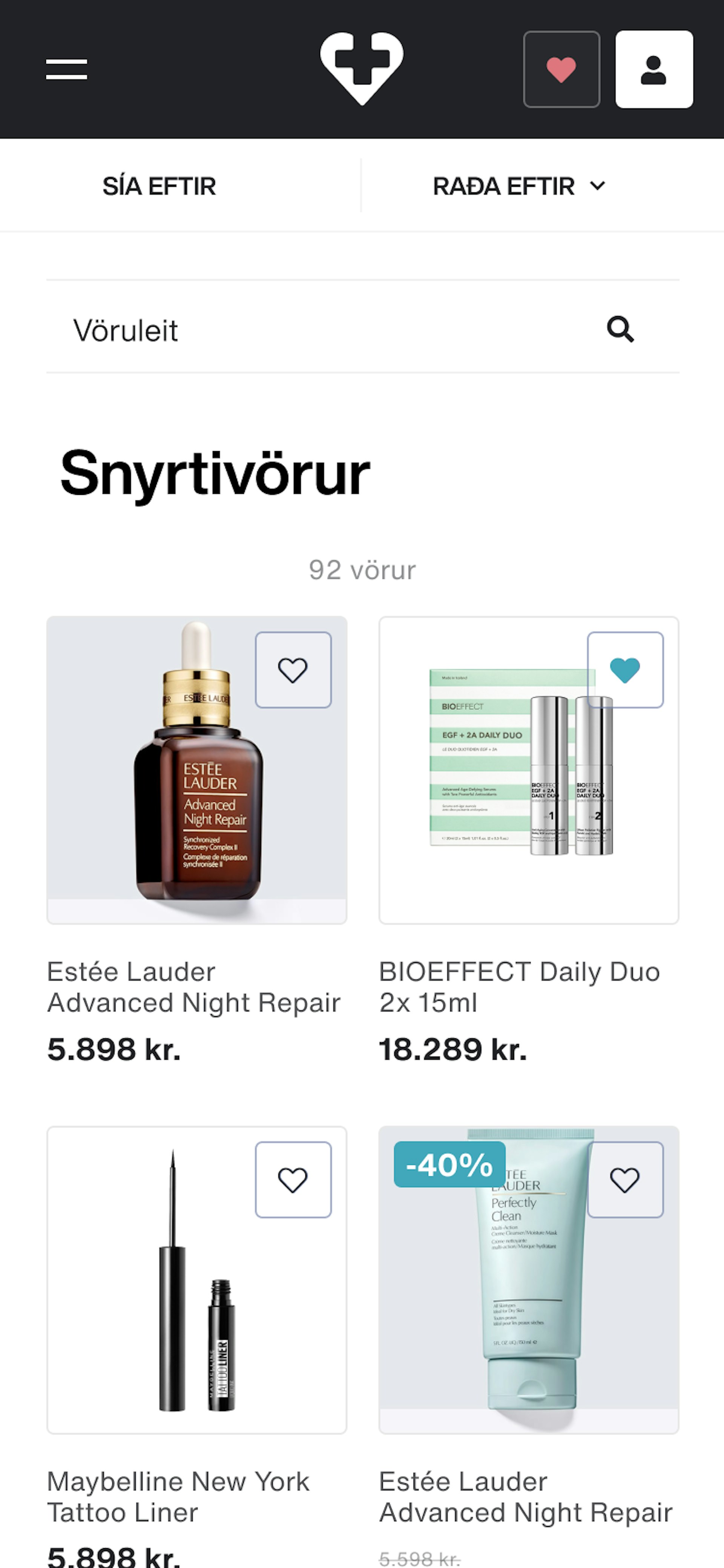Add Maybelline Tattoo Liner to favorites
This screenshot has width=724, height=1568.
click(293, 1179)
